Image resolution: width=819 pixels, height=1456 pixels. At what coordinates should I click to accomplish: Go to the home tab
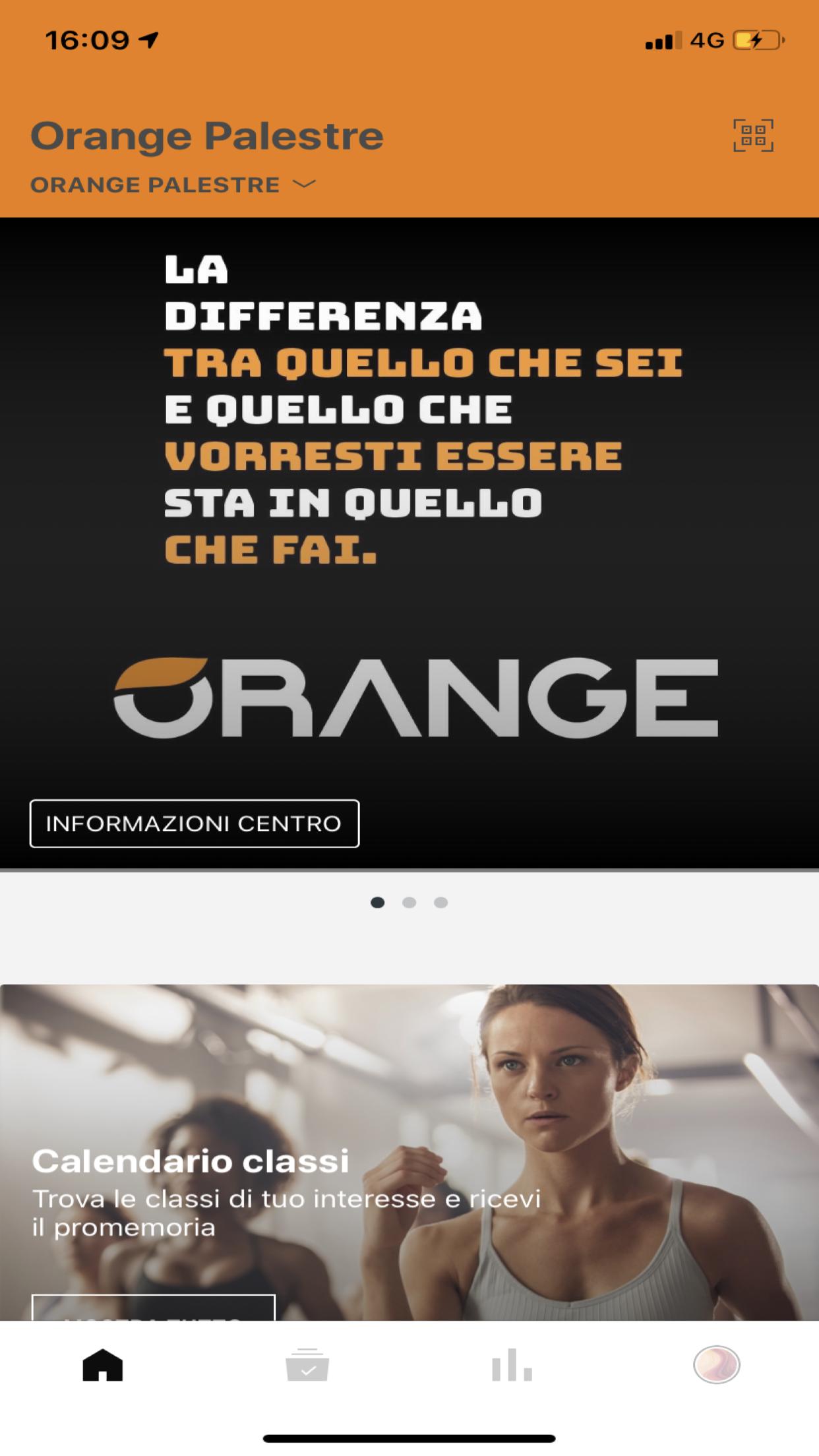click(x=103, y=1365)
